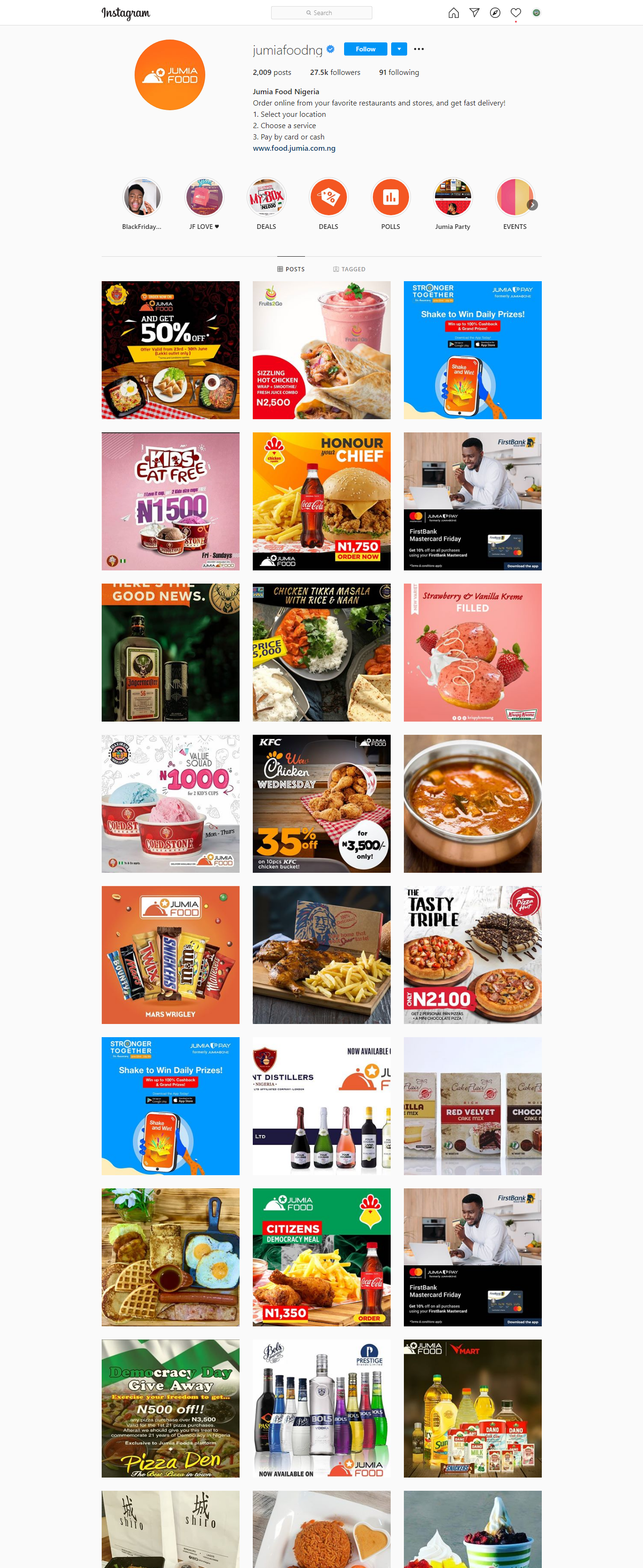Viewport: 643px width, 1568px height.
Task: Open the www.food.jumia.com.ng link
Action: click(x=294, y=148)
